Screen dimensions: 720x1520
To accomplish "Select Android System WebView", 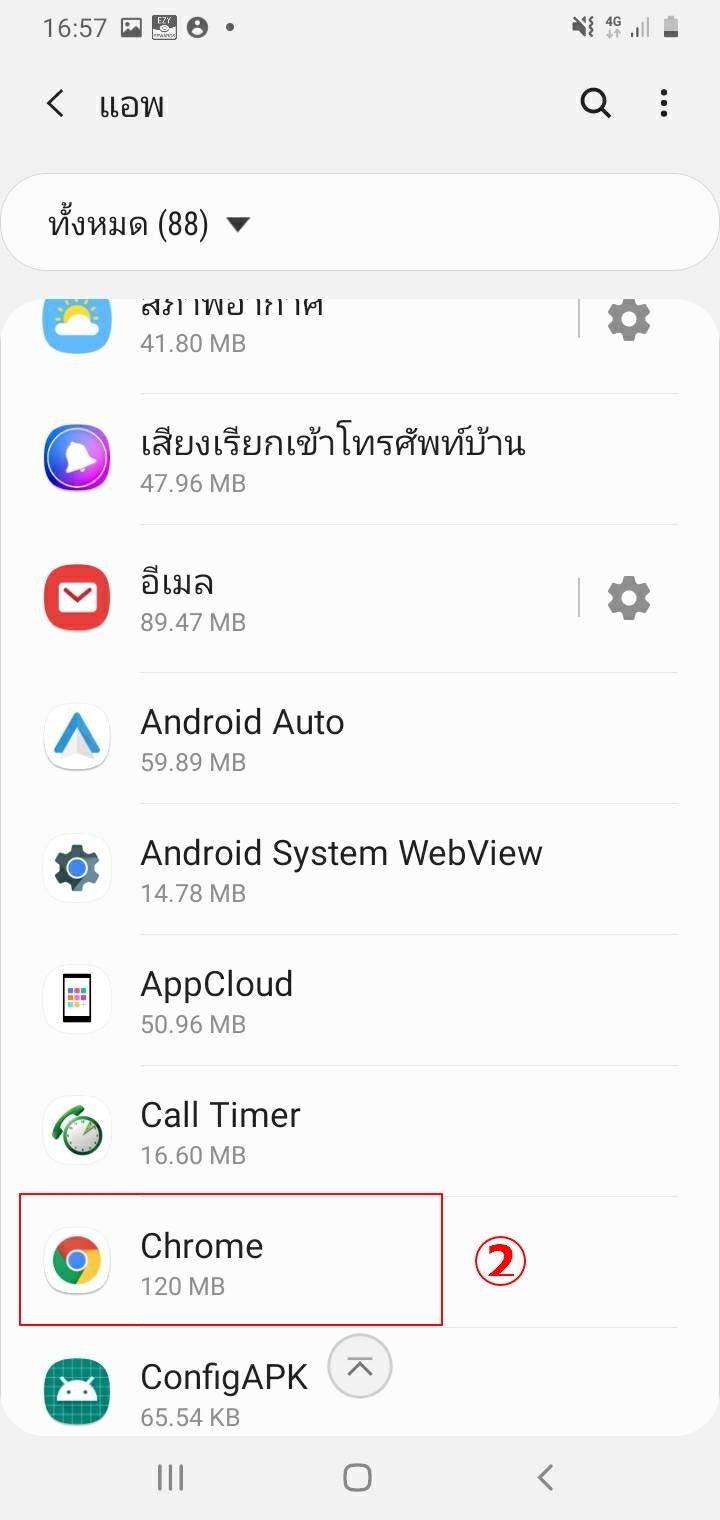I will [340, 869].
